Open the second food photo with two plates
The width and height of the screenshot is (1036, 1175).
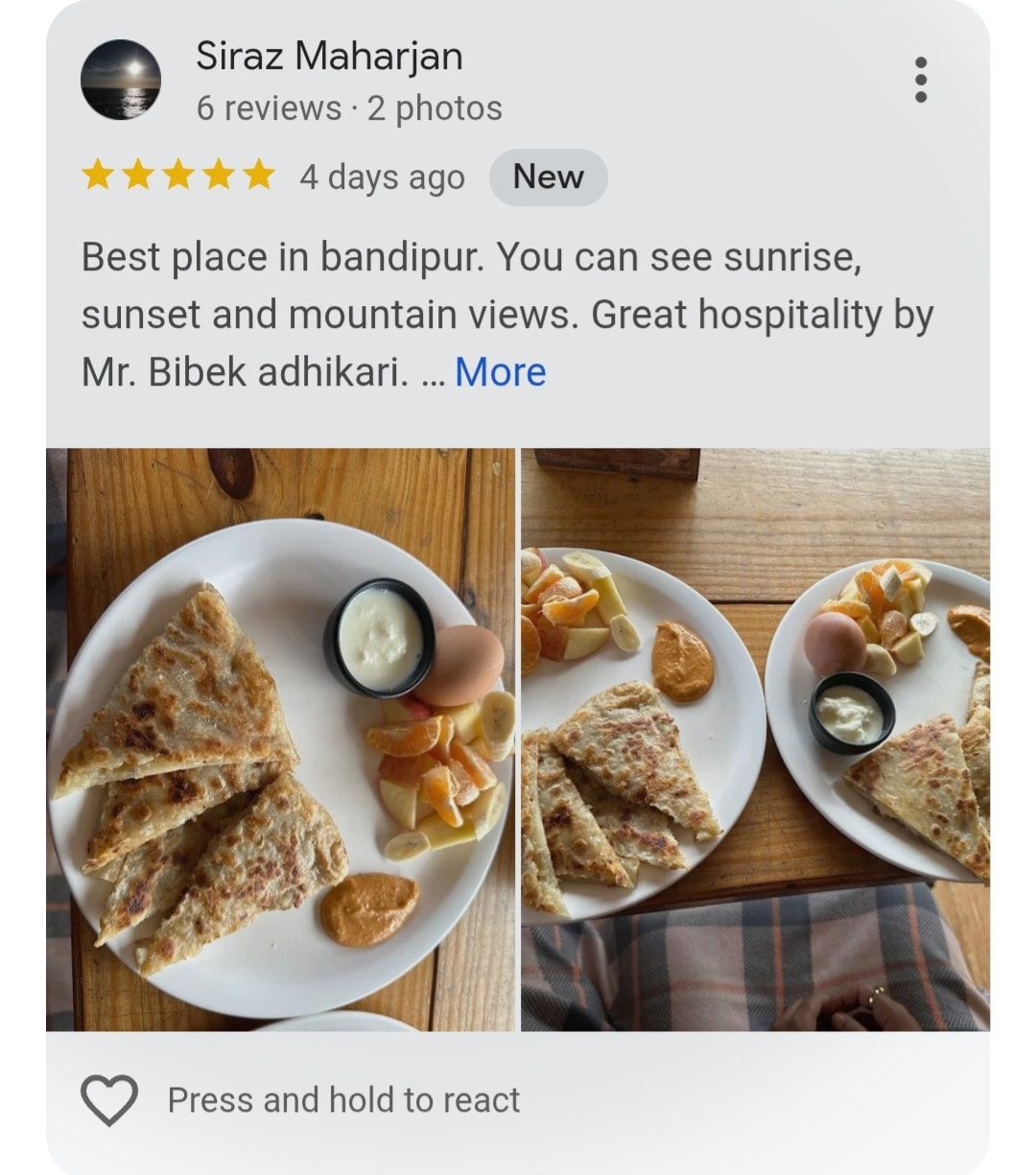point(755,739)
